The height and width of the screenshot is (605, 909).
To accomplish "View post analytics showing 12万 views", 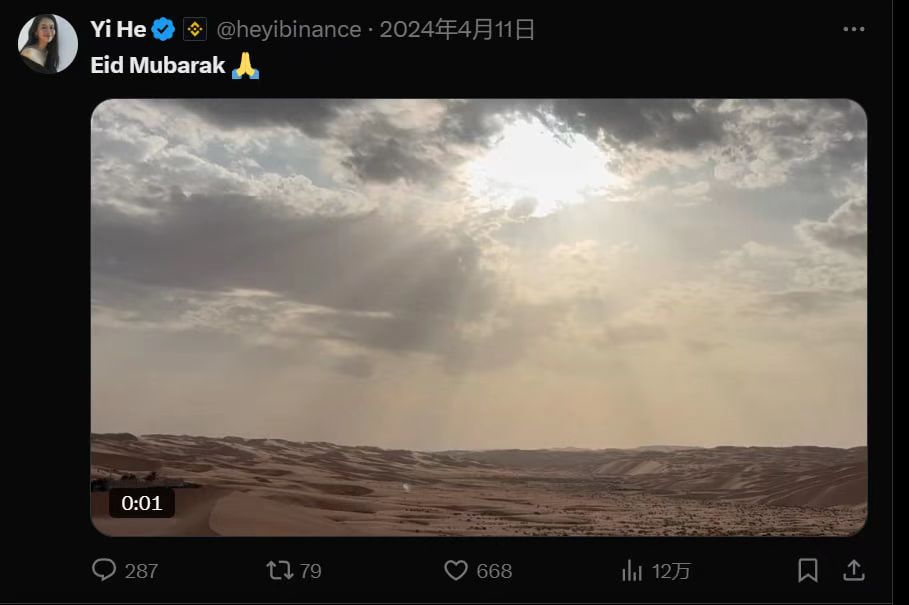I will coord(632,570).
